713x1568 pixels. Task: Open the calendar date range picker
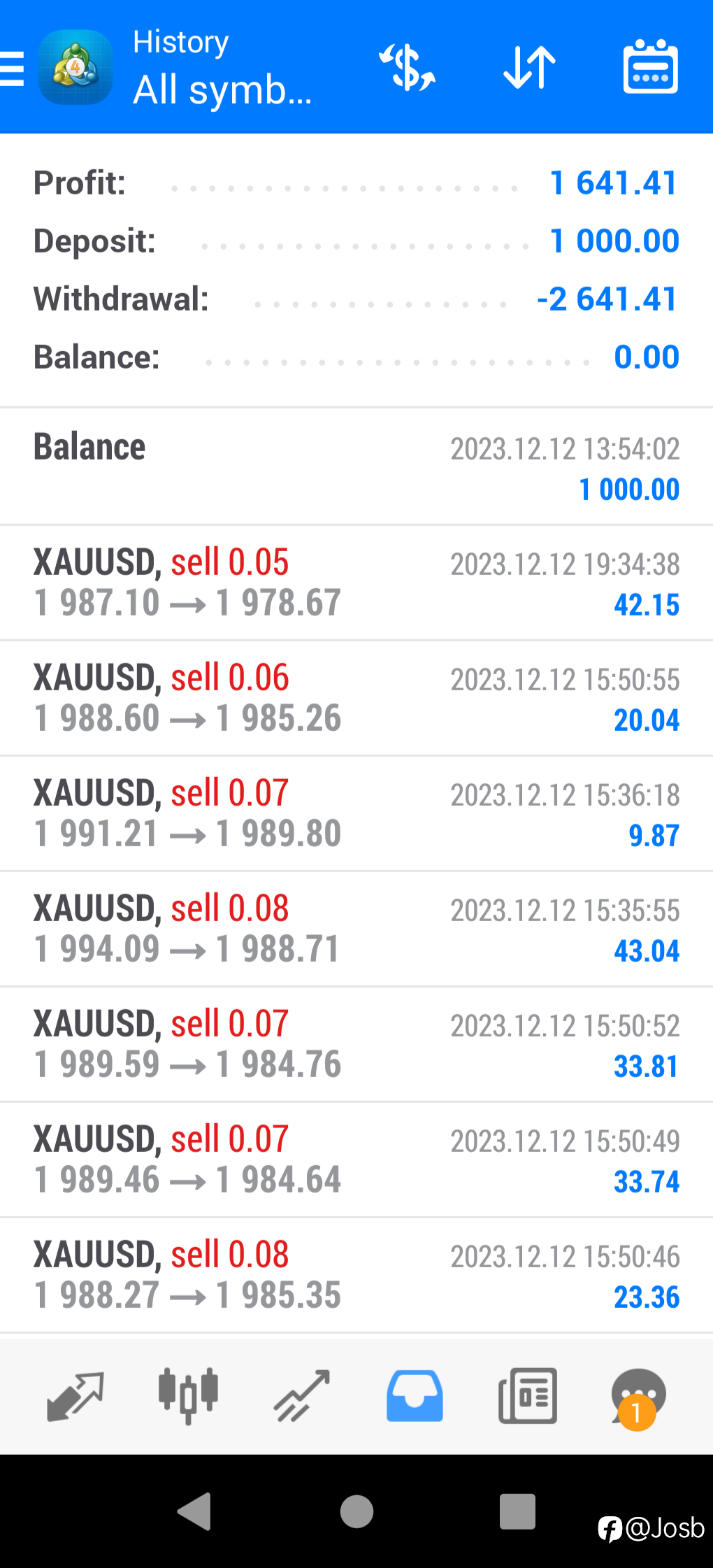[x=650, y=67]
